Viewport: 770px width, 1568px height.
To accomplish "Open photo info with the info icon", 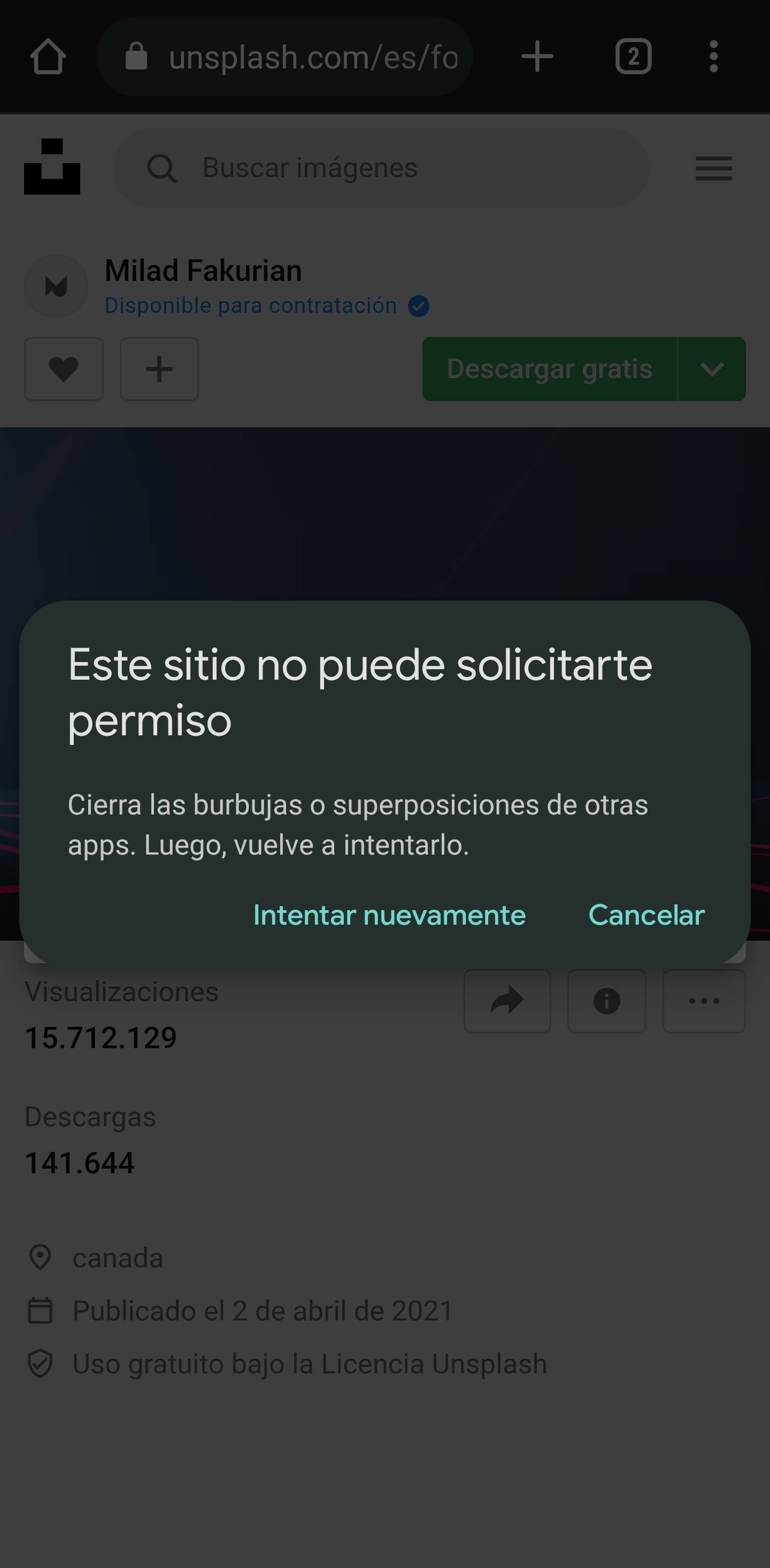I will point(606,1001).
